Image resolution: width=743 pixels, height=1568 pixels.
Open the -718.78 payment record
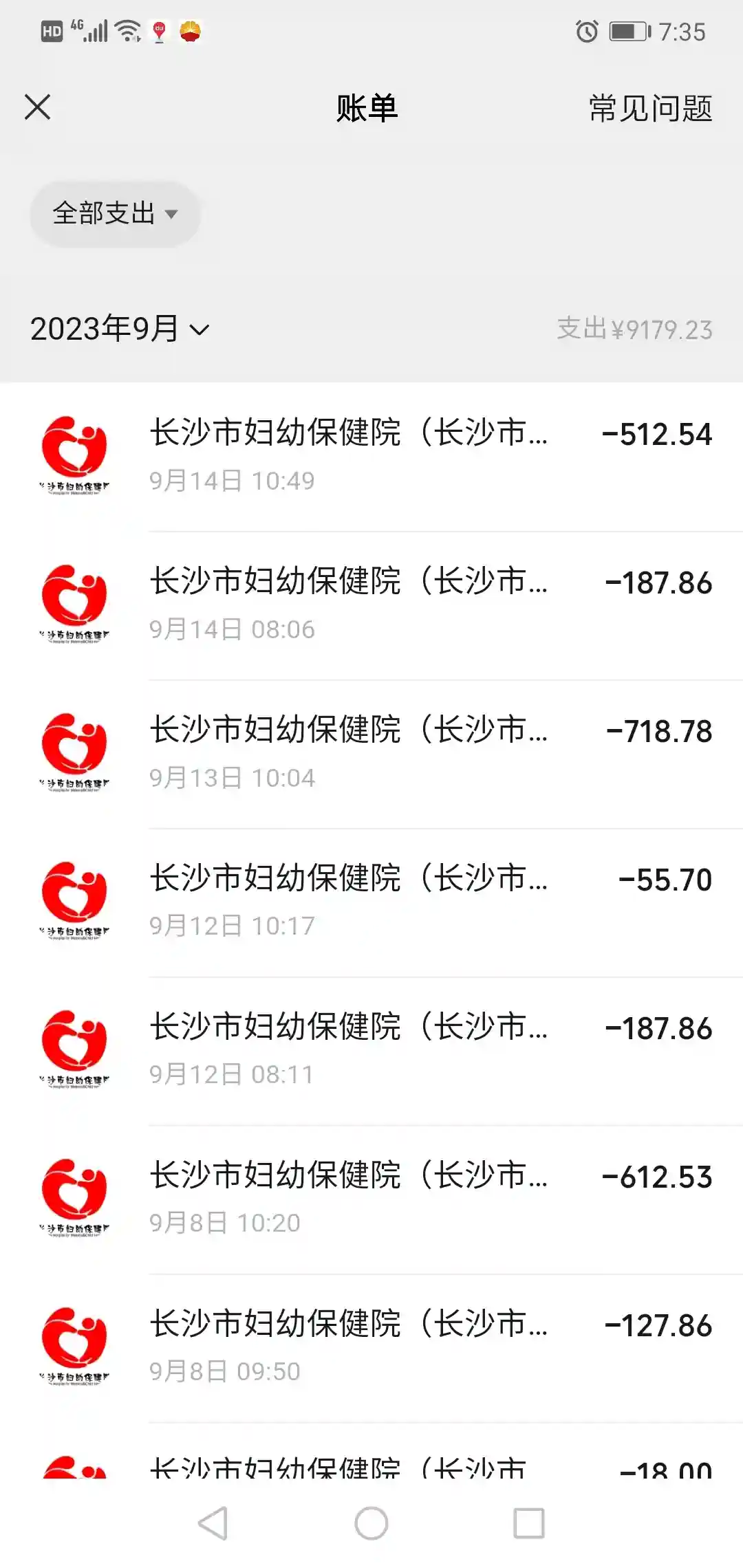coord(371,753)
